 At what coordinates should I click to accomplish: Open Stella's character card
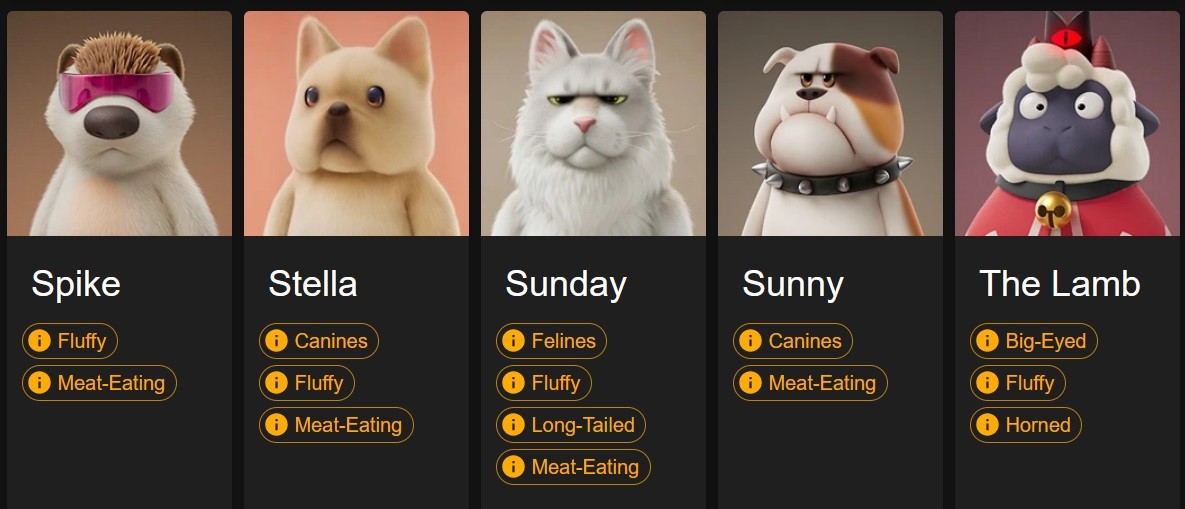356,124
